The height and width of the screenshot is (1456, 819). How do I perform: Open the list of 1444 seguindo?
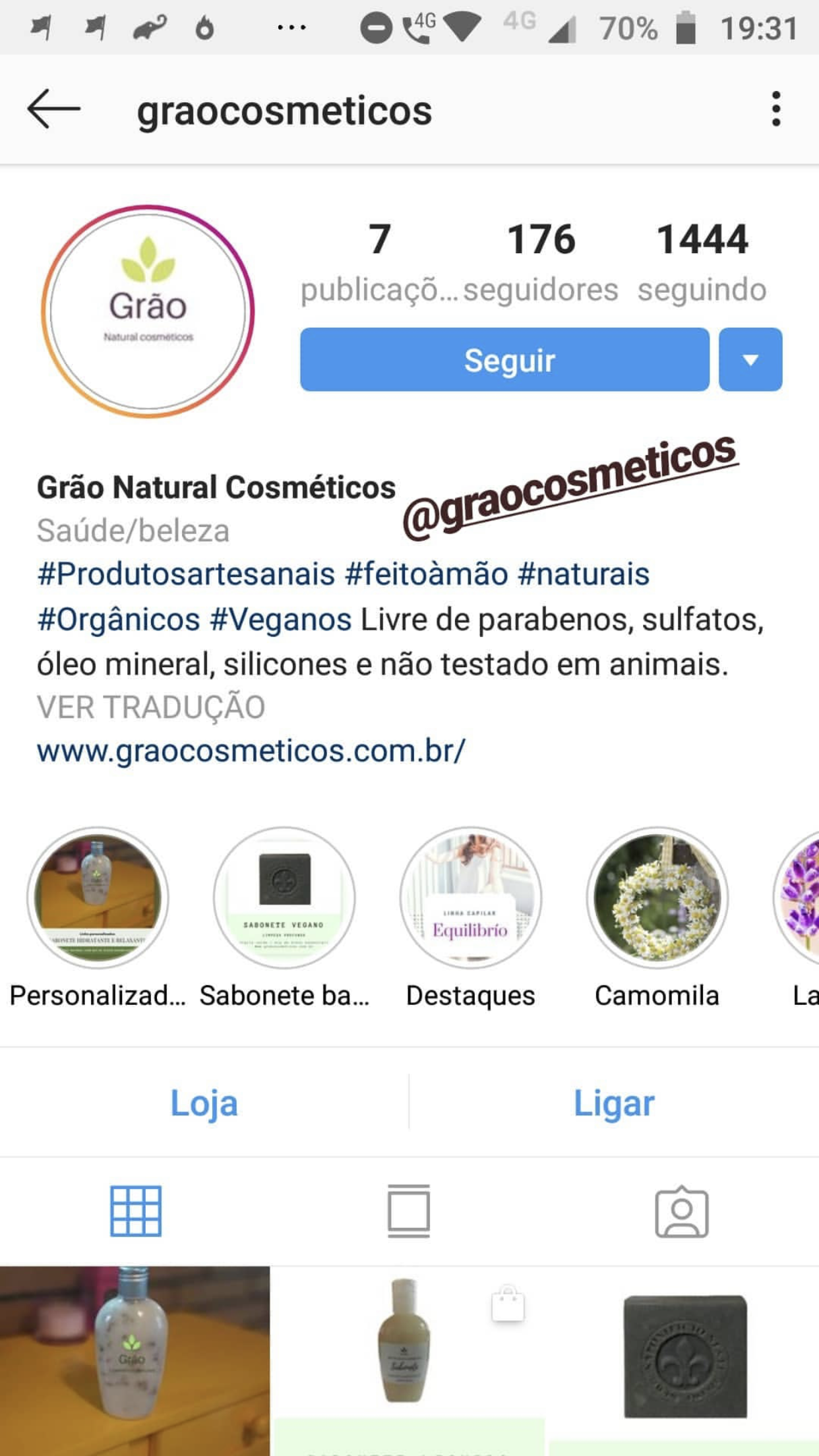(x=702, y=260)
